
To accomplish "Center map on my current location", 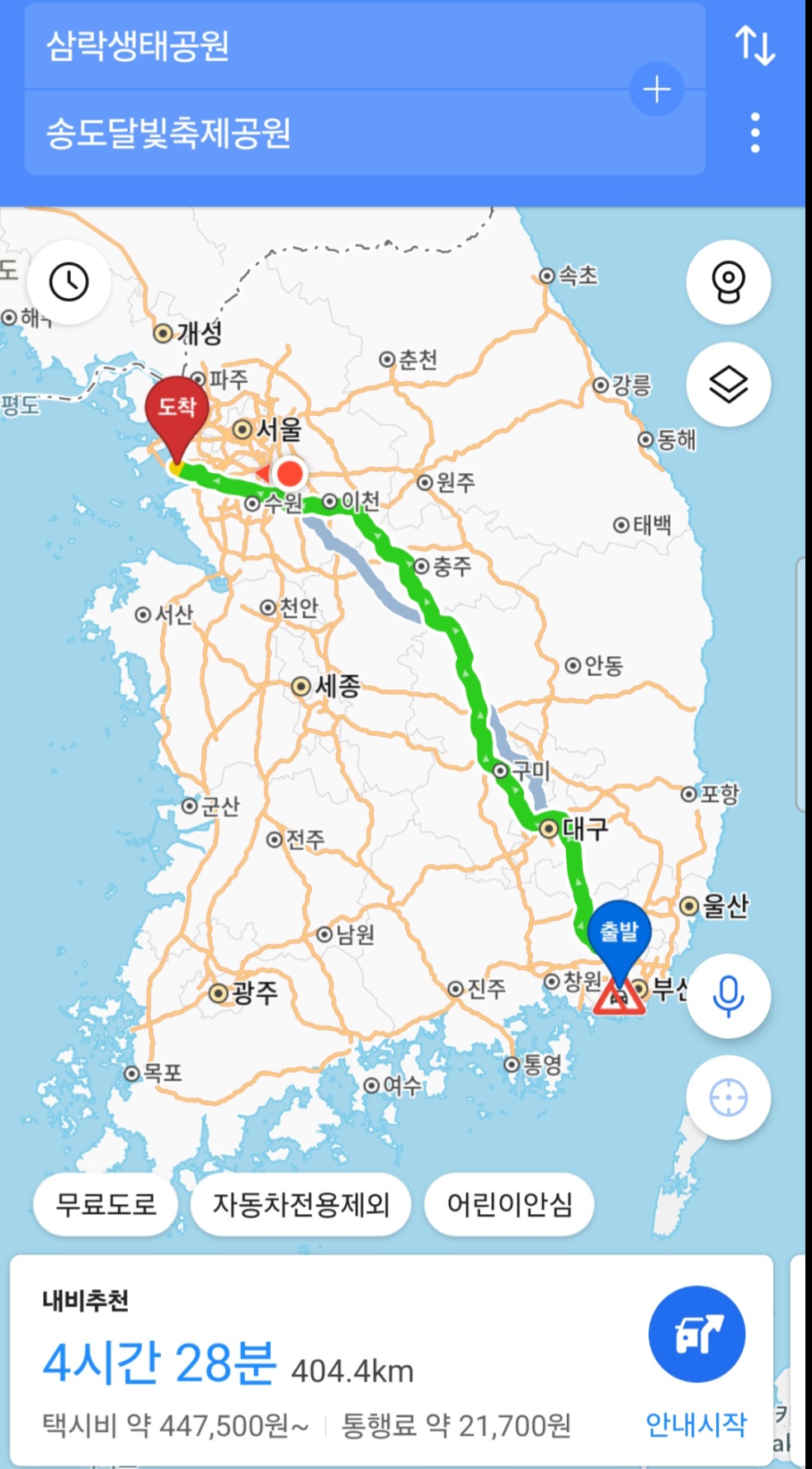I will point(729,1098).
